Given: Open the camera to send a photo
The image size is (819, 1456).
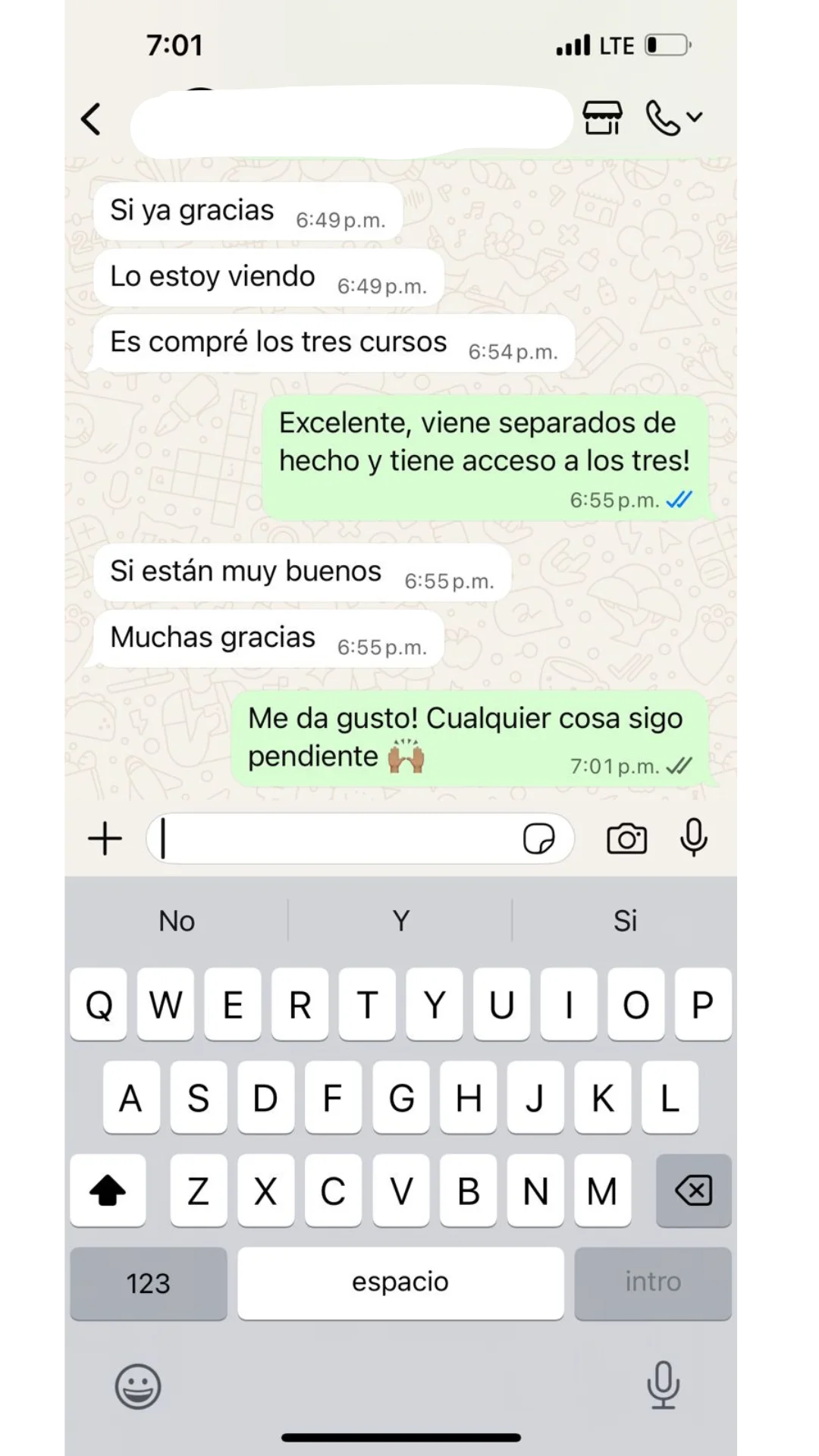Looking at the screenshot, I should point(626,839).
